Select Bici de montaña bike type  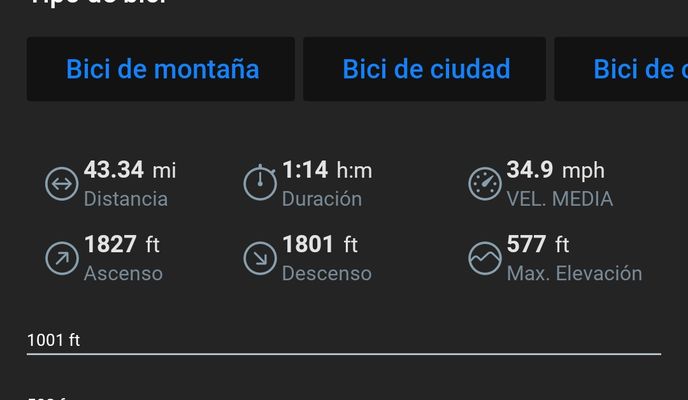click(161, 69)
